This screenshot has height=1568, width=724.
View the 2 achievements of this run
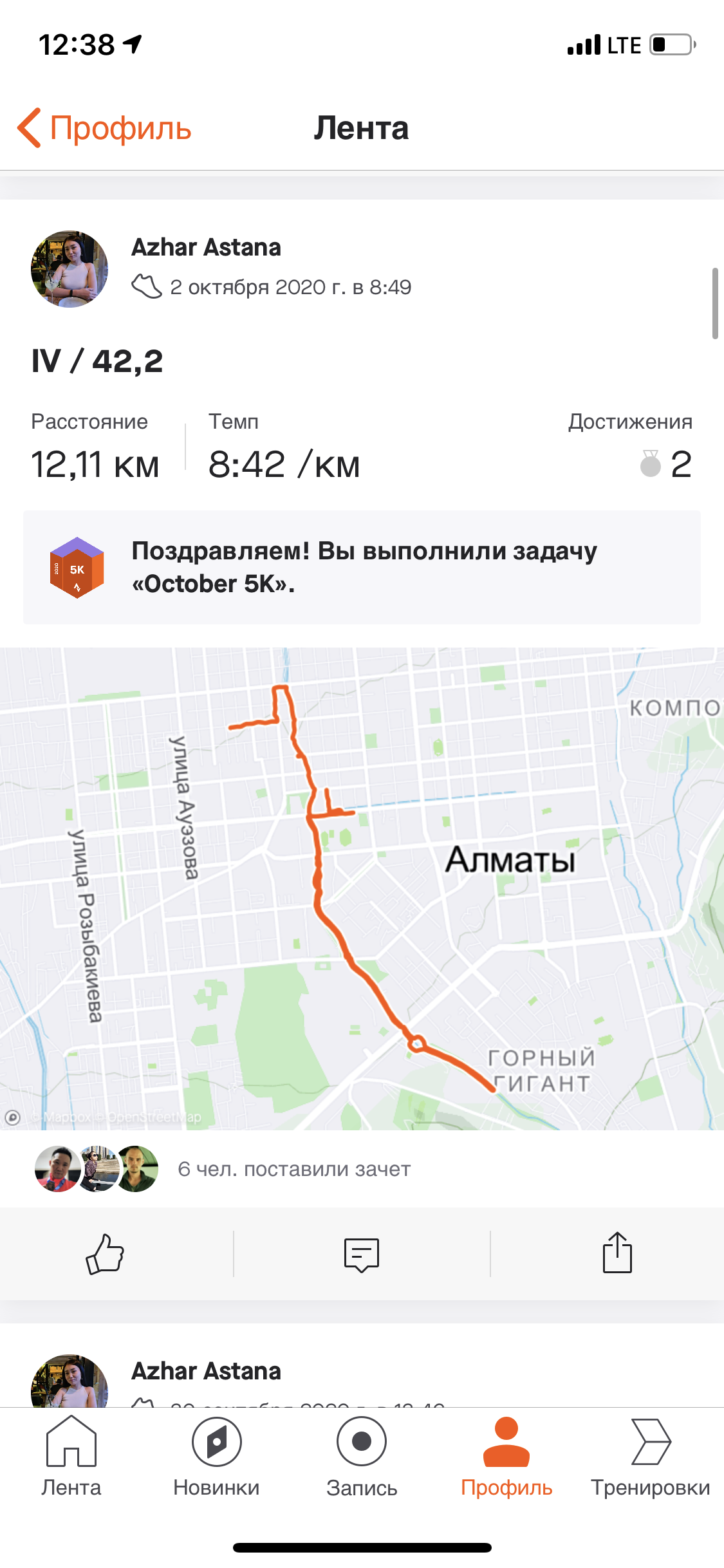(x=666, y=463)
